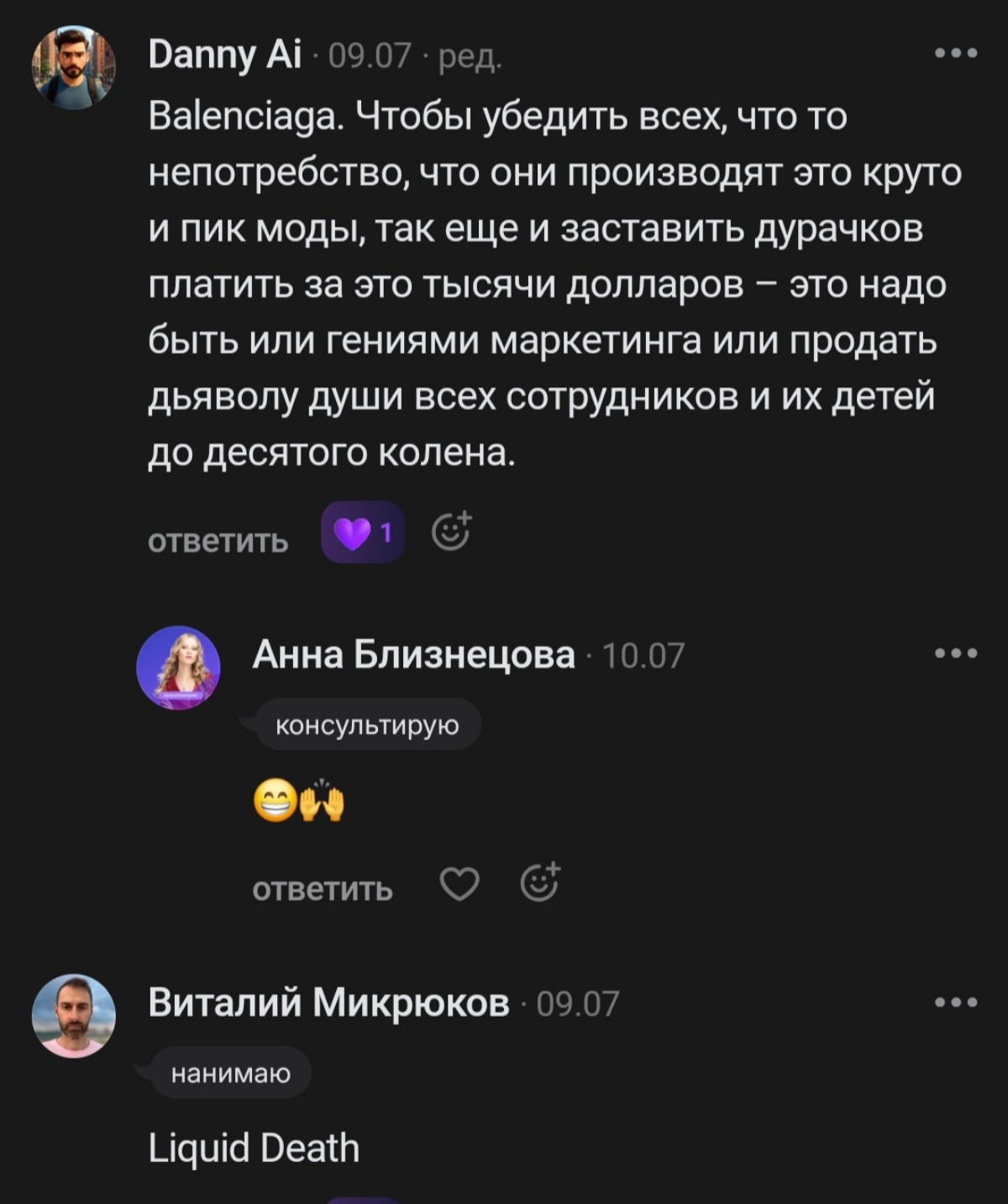Open Анна Близнецова's profile avatar

178,666
